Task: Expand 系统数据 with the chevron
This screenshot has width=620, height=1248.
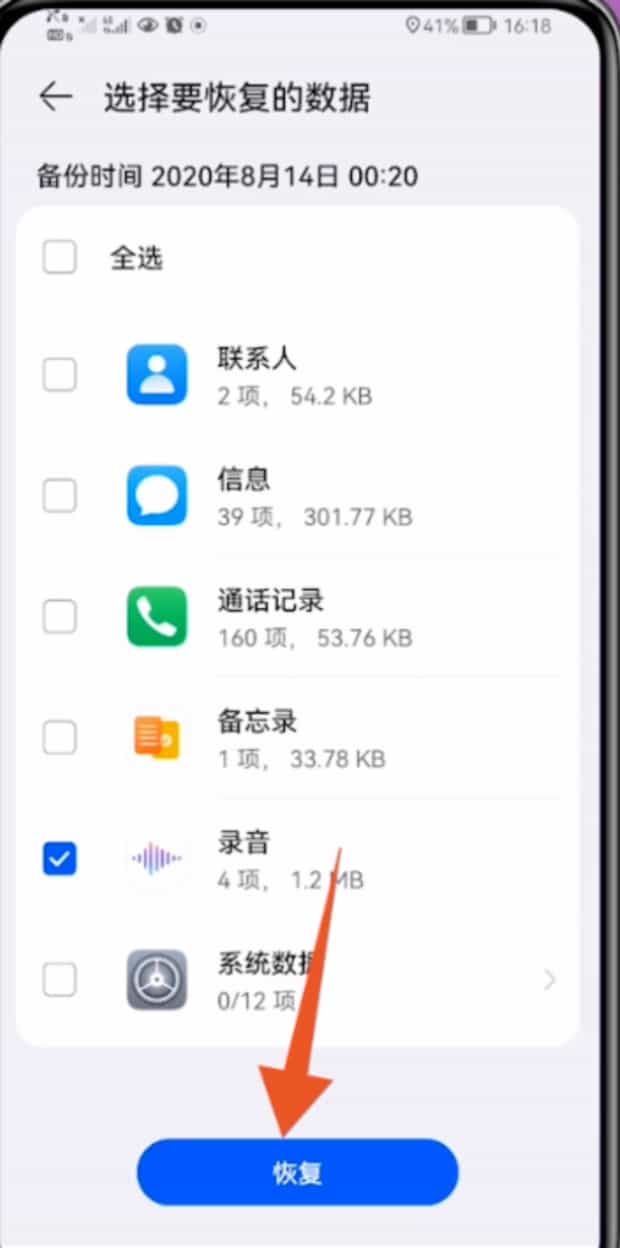Action: [x=549, y=980]
